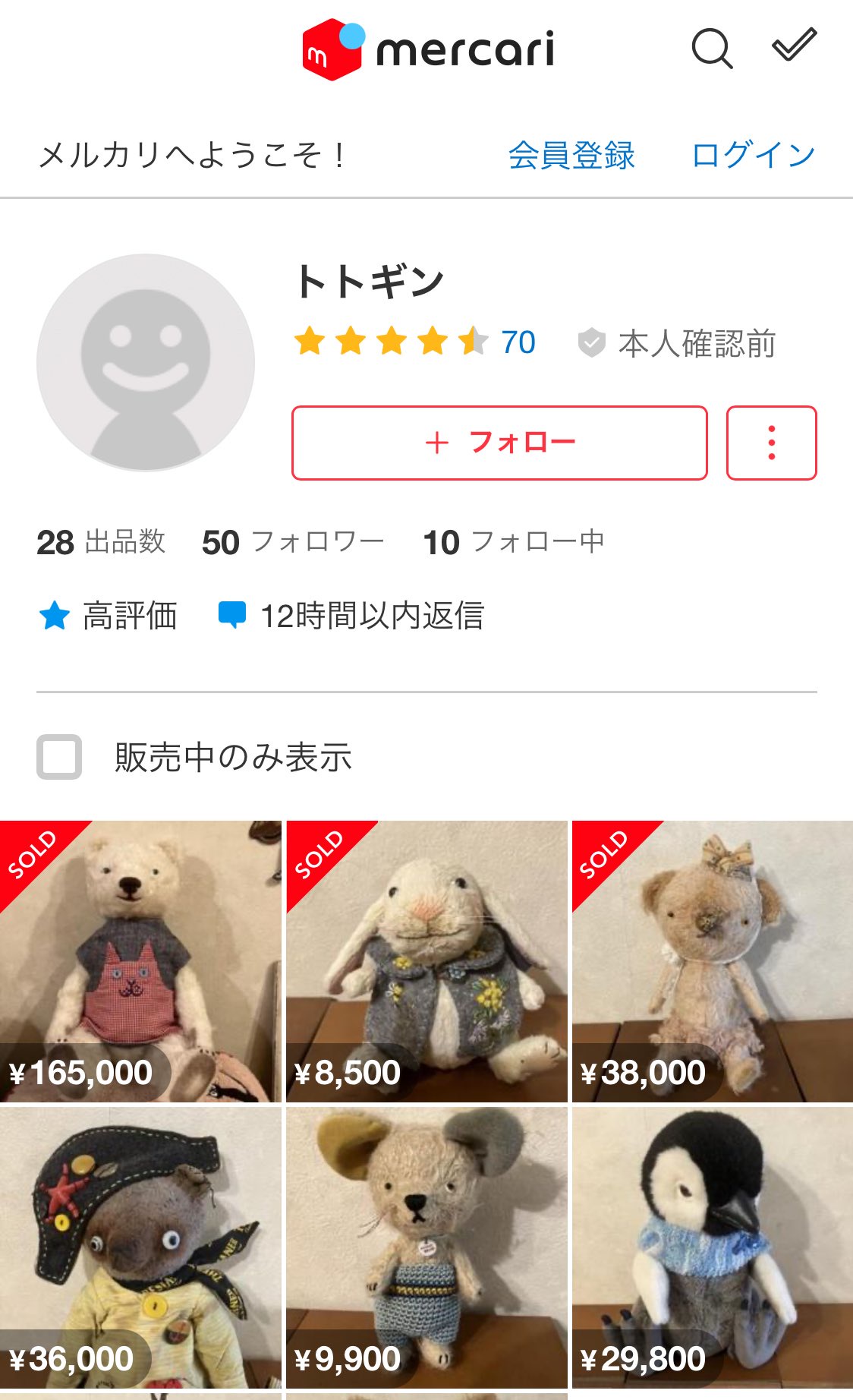Open the three-dot more options button
This screenshot has height=1400, width=853.
[772, 443]
